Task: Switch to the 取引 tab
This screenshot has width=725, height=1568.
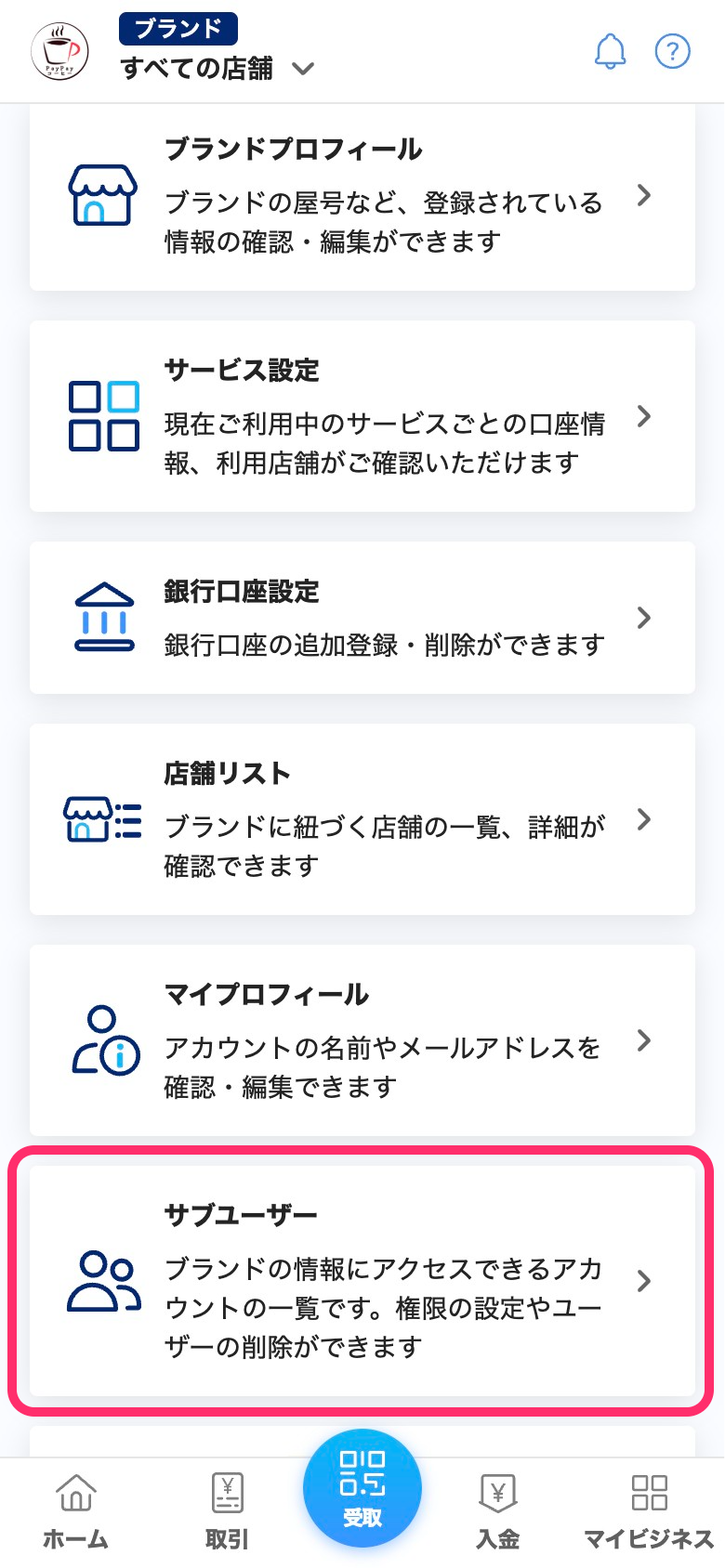Action: [227, 1512]
